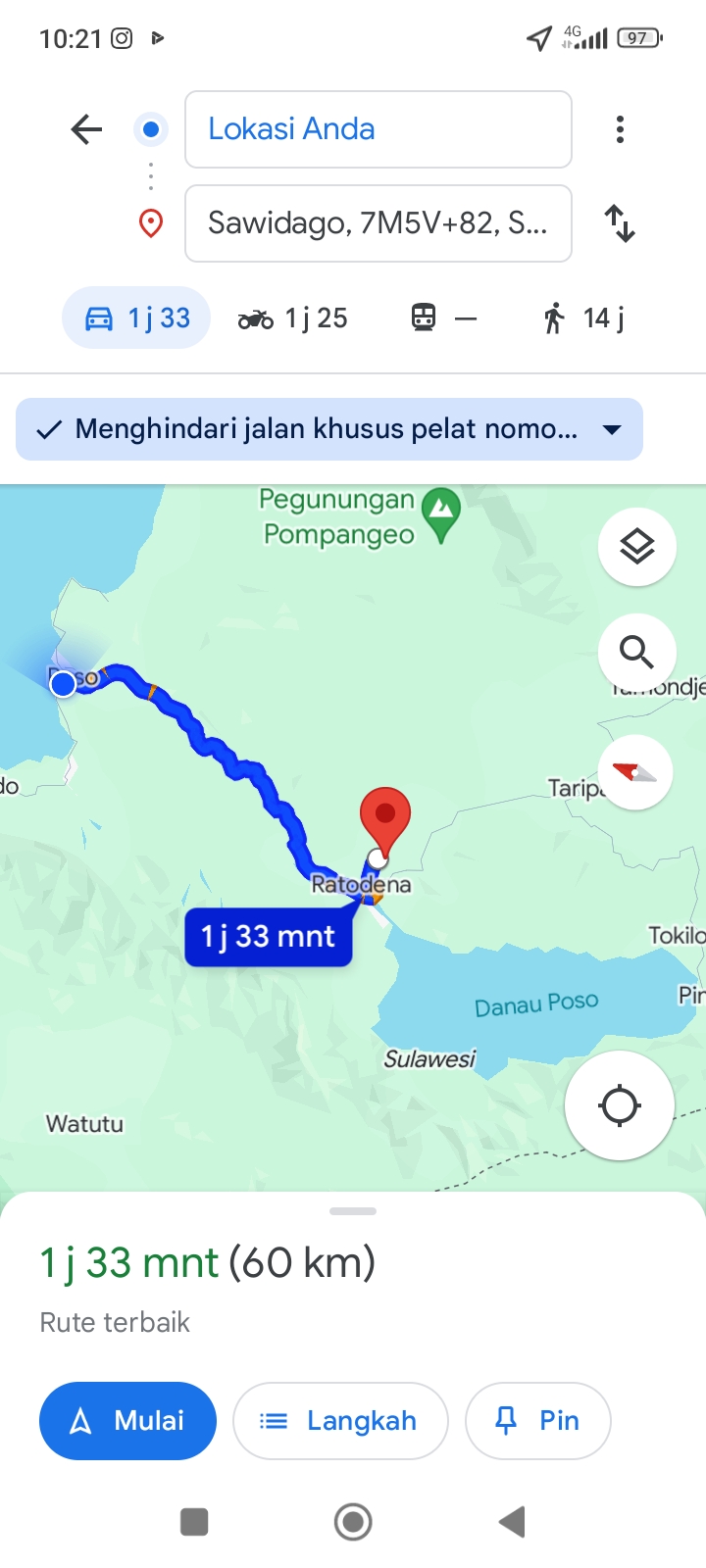Tap the compass to reorient map
Image resolution: width=706 pixels, height=1568 pixels.
click(635, 772)
